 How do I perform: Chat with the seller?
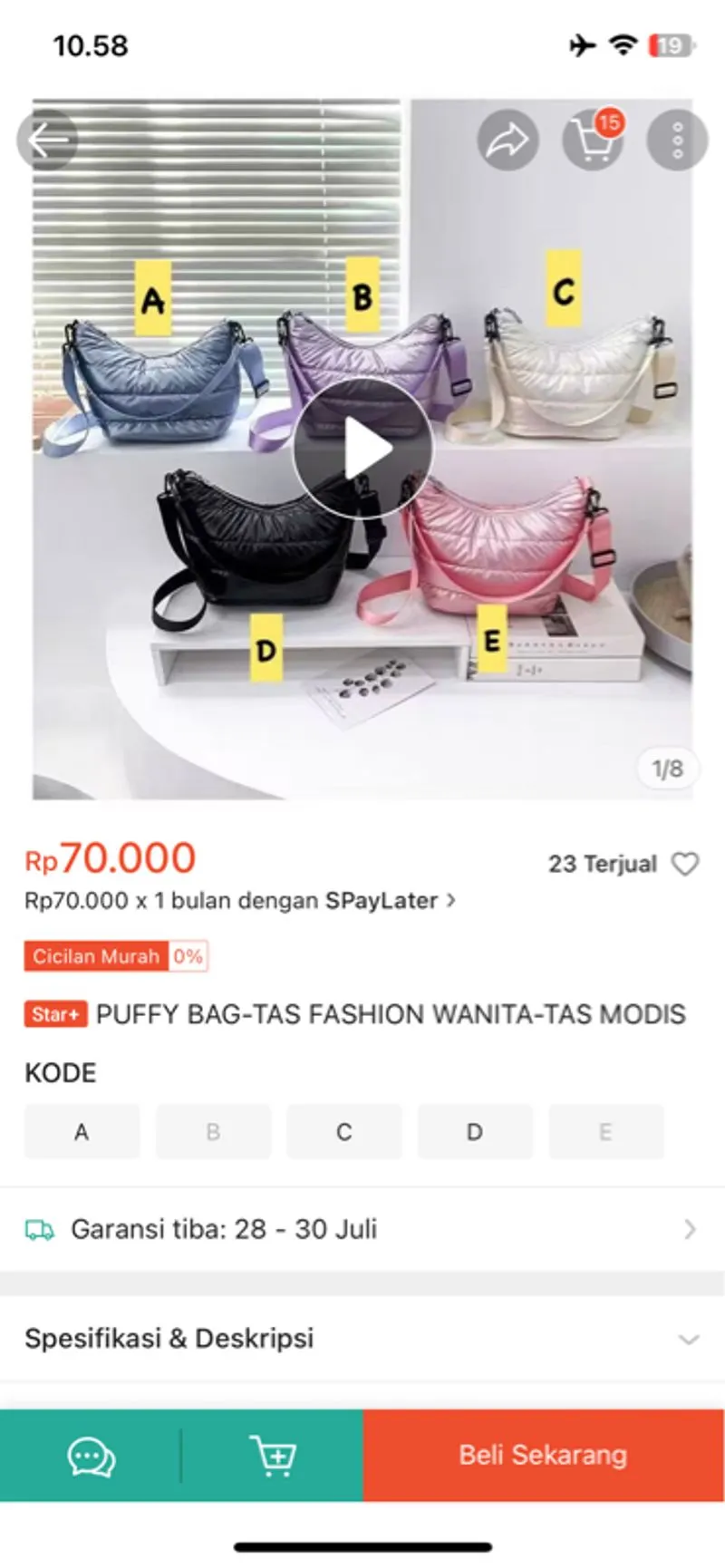tap(91, 1456)
